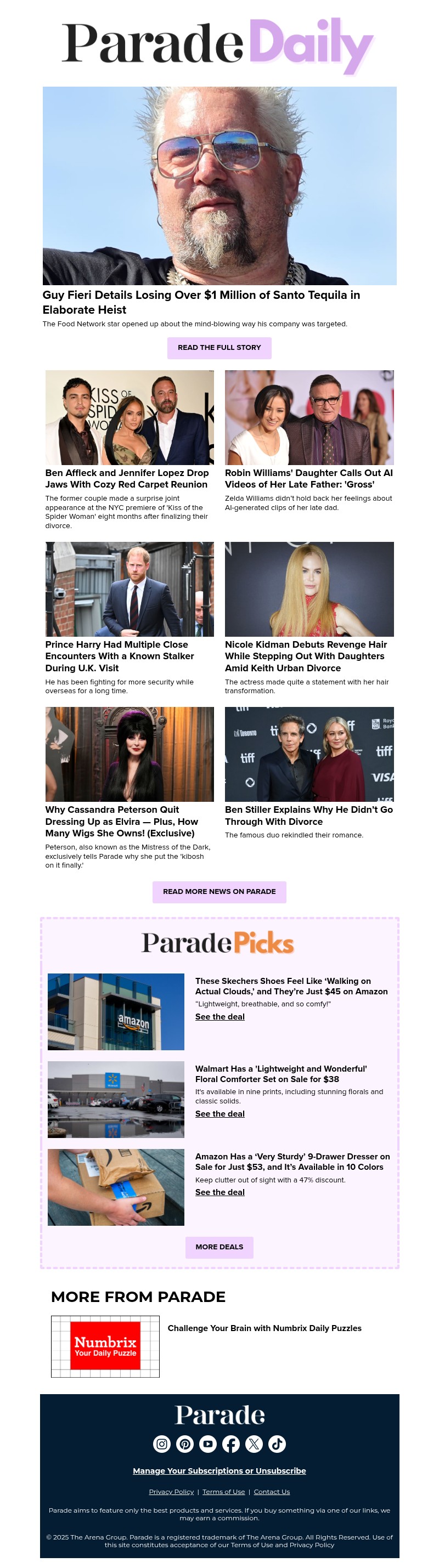Image resolution: width=439 pixels, height=1568 pixels.
Task: Open the Nicole Kidman revenge hair story
Action: (306, 656)
